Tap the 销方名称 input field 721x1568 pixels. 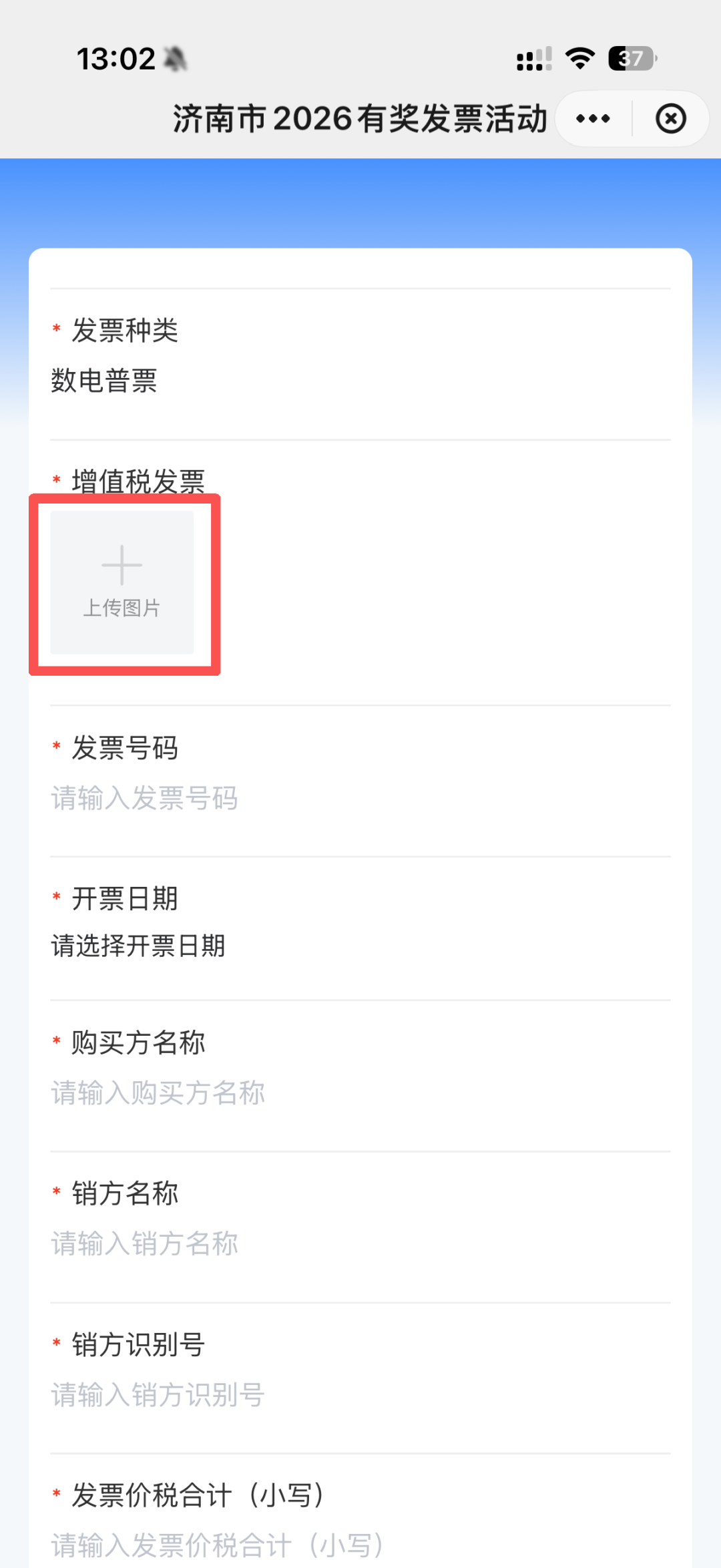(145, 1242)
